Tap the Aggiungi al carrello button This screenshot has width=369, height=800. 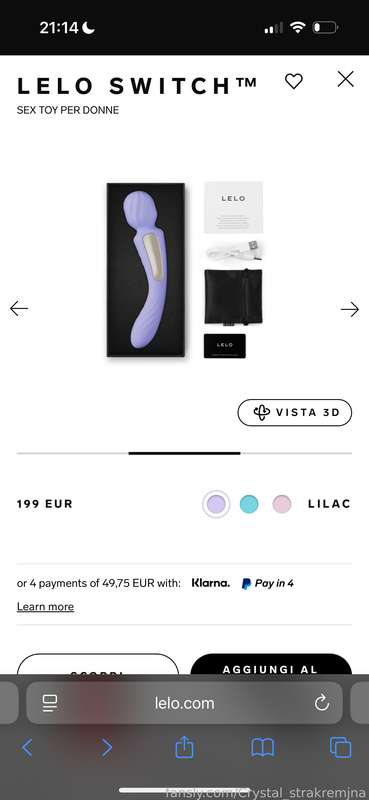click(271, 664)
